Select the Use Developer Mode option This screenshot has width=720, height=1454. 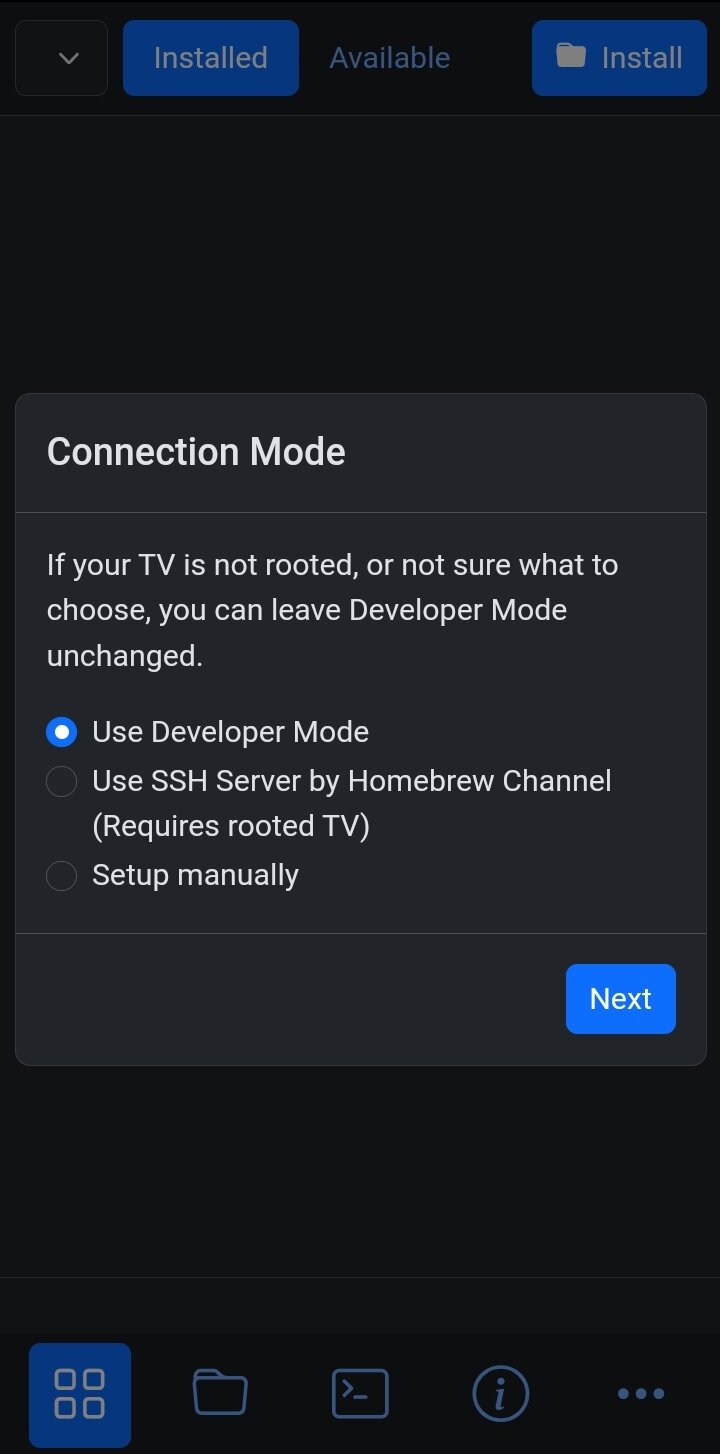62,732
